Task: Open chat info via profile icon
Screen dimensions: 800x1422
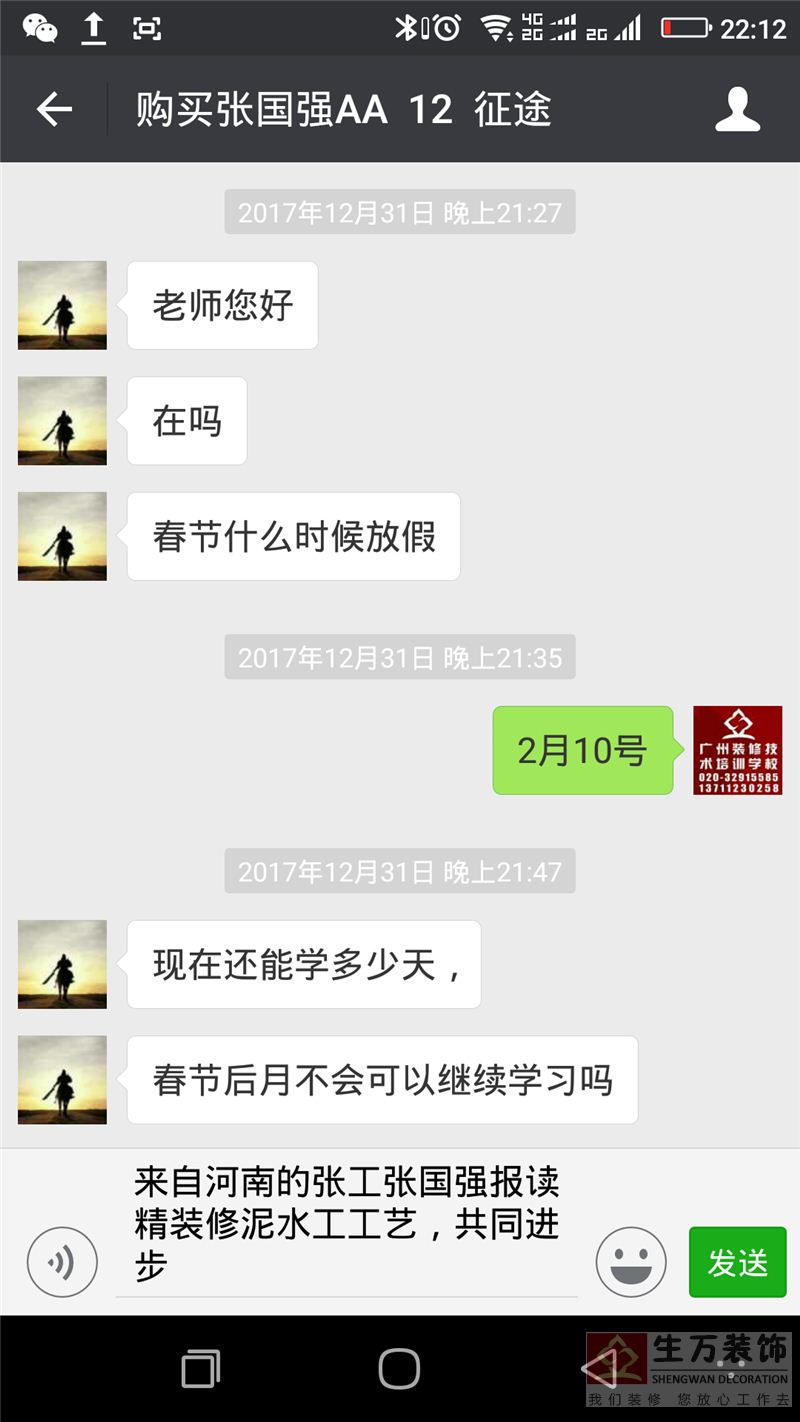Action: 738,110
